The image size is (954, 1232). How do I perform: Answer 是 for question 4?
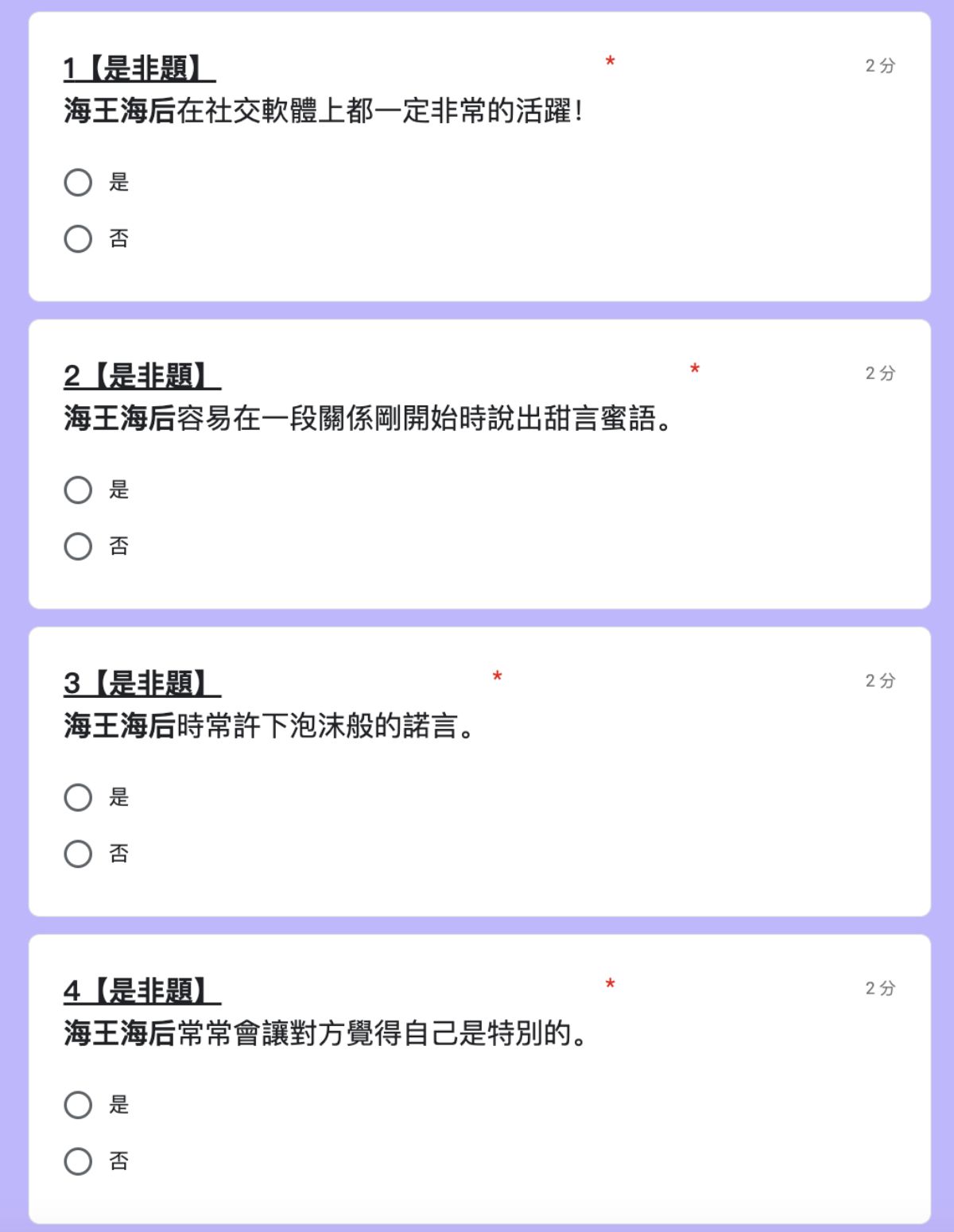pyautogui.click(x=78, y=1105)
